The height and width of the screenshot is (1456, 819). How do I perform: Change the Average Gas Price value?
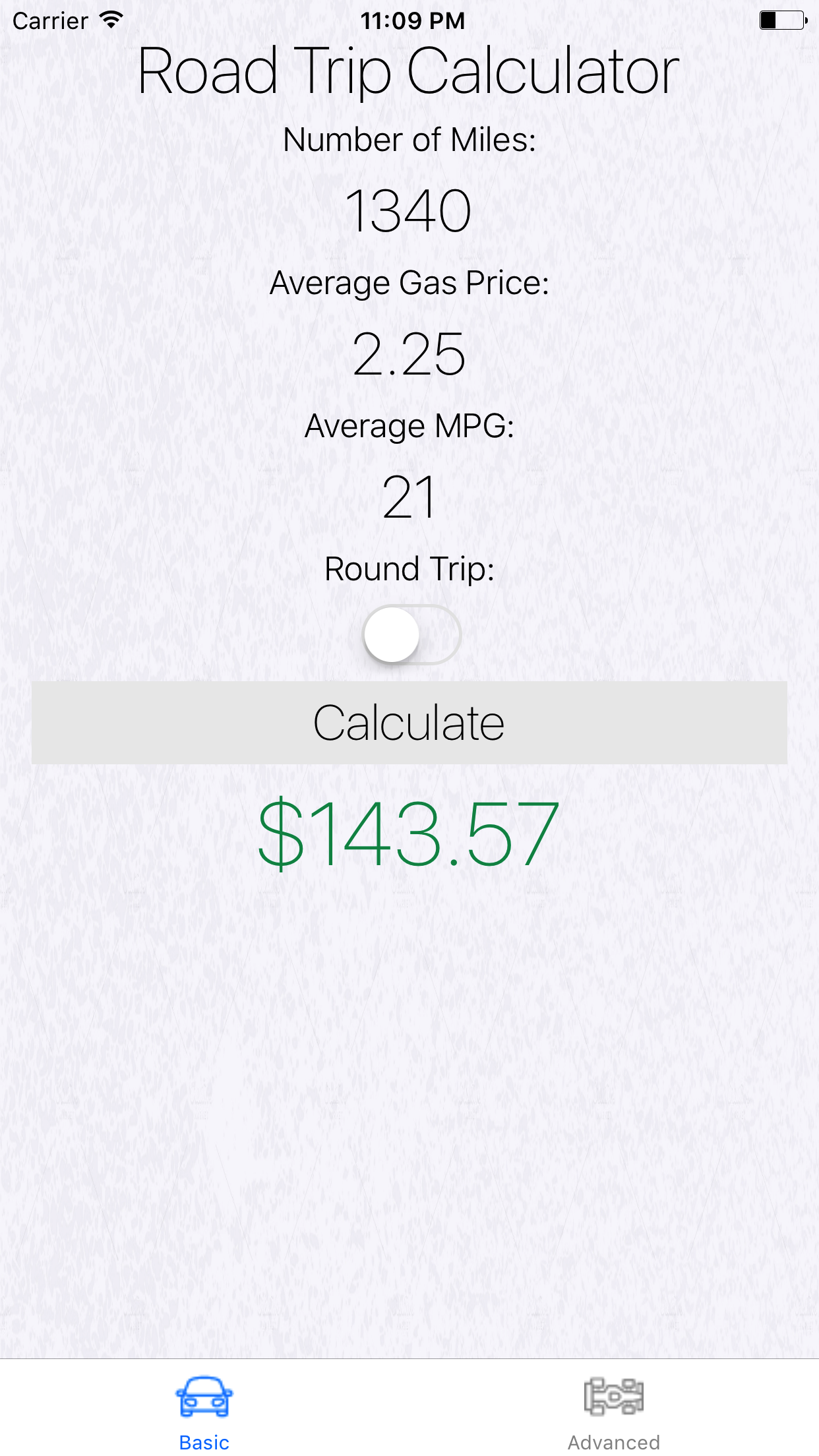[x=409, y=354]
